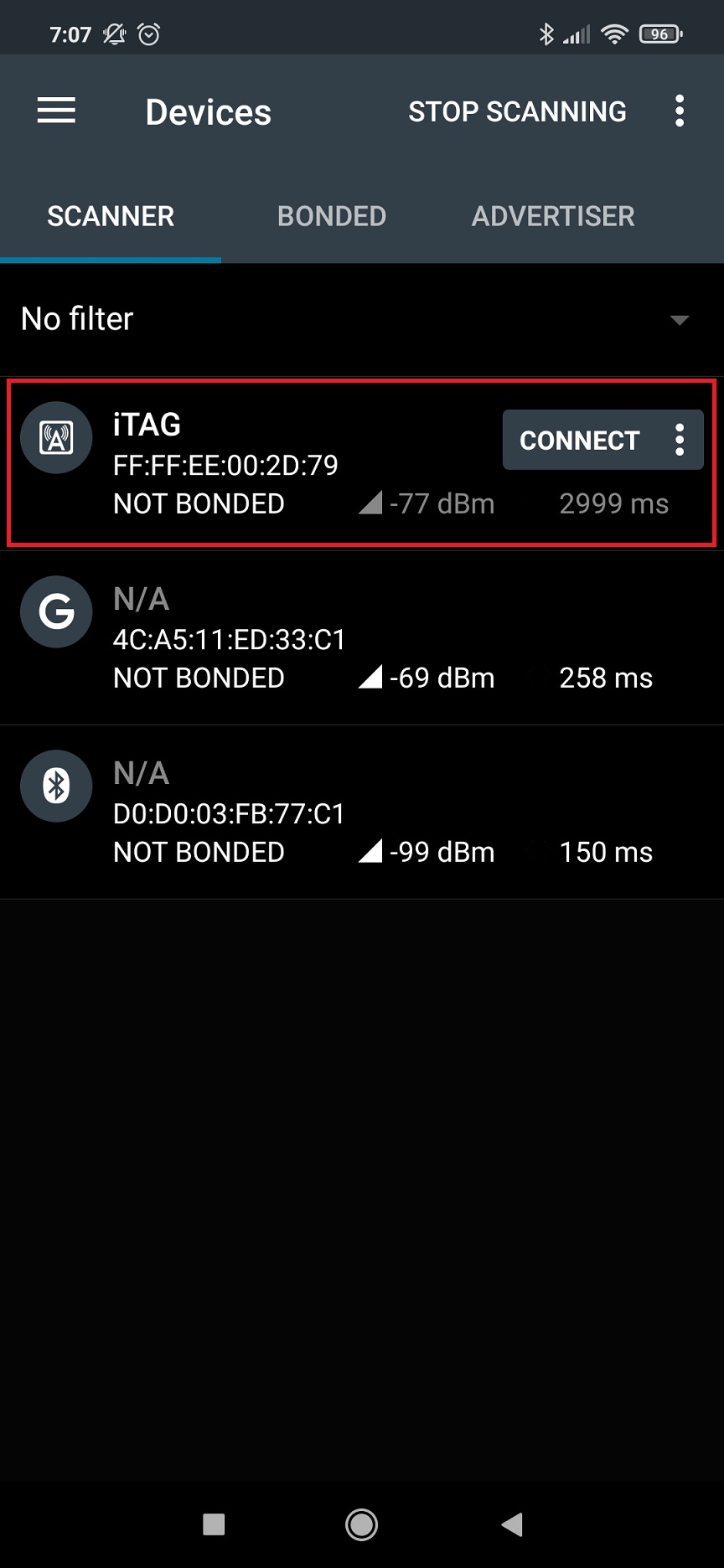Screen dimensions: 724x1568
Task: Switch to the BONDED tab
Action: point(331,216)
